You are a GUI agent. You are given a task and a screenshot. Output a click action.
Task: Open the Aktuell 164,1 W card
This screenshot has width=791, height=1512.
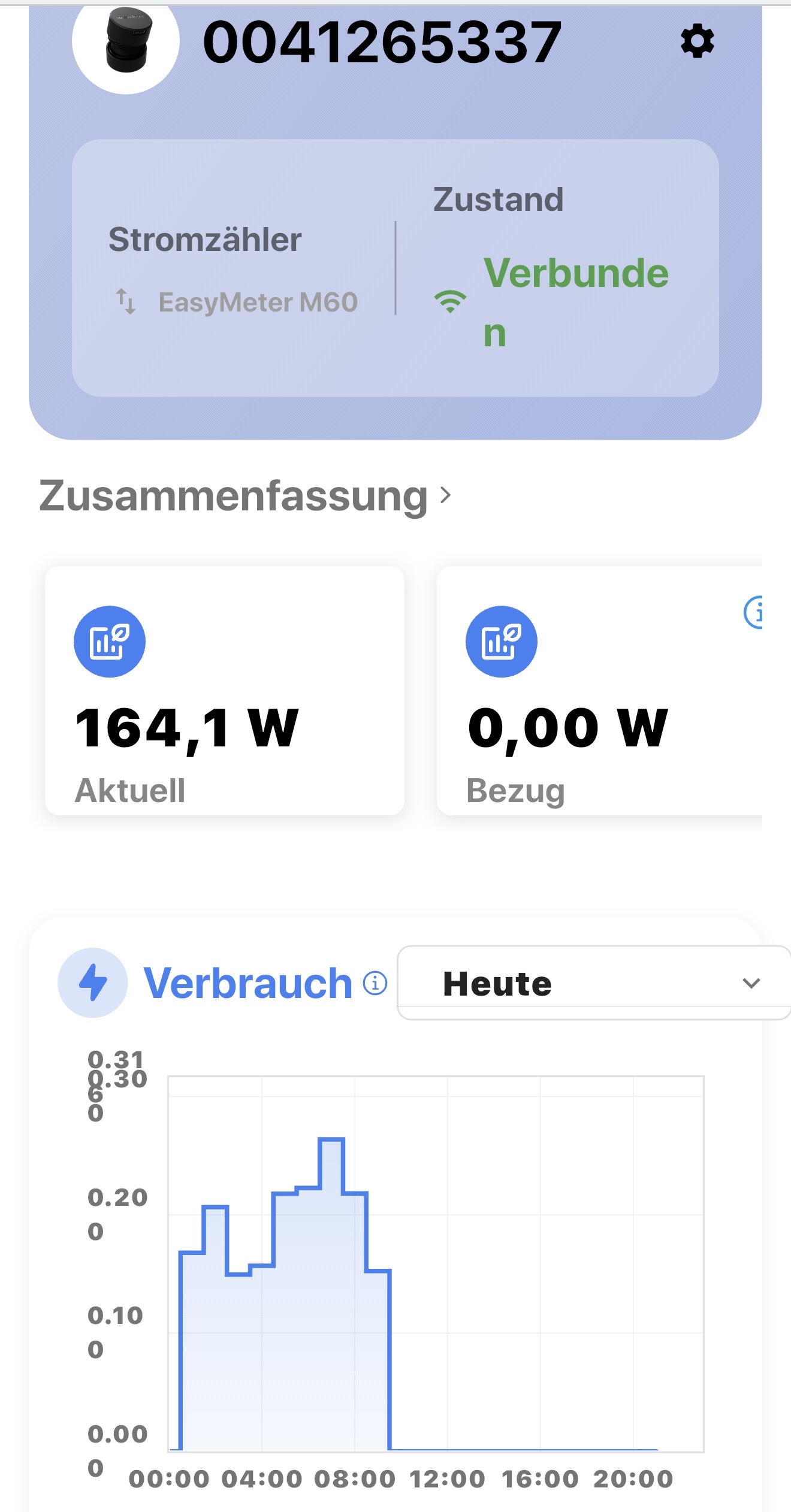click(x=225, y=690)
